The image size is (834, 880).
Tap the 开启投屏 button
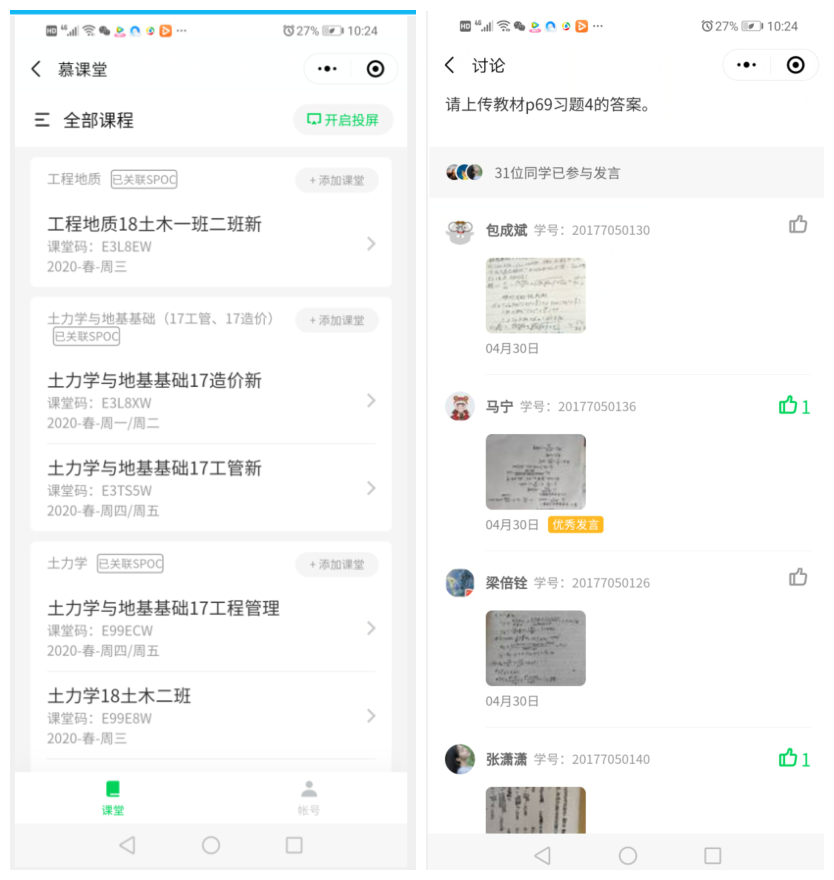tap(343, 120)
